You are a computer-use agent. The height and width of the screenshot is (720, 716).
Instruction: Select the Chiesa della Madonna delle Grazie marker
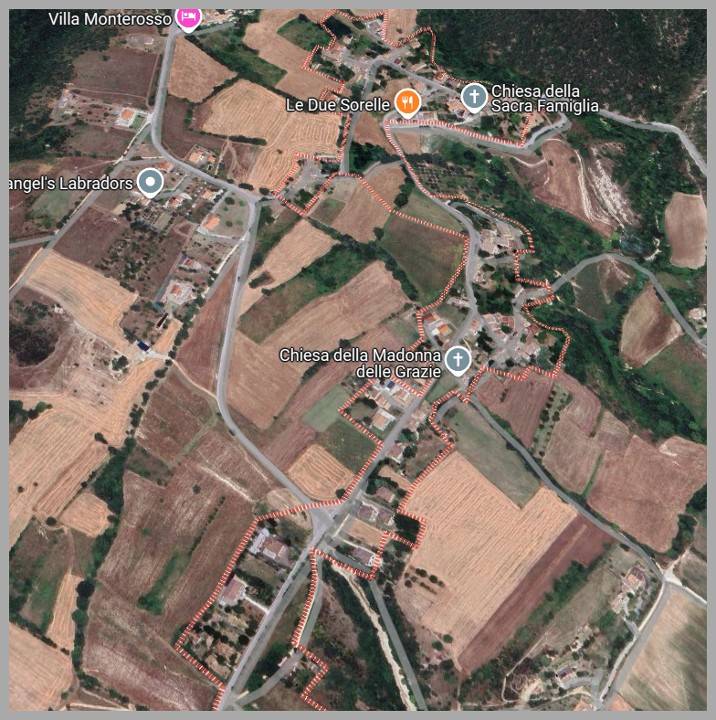coord(457,360)
